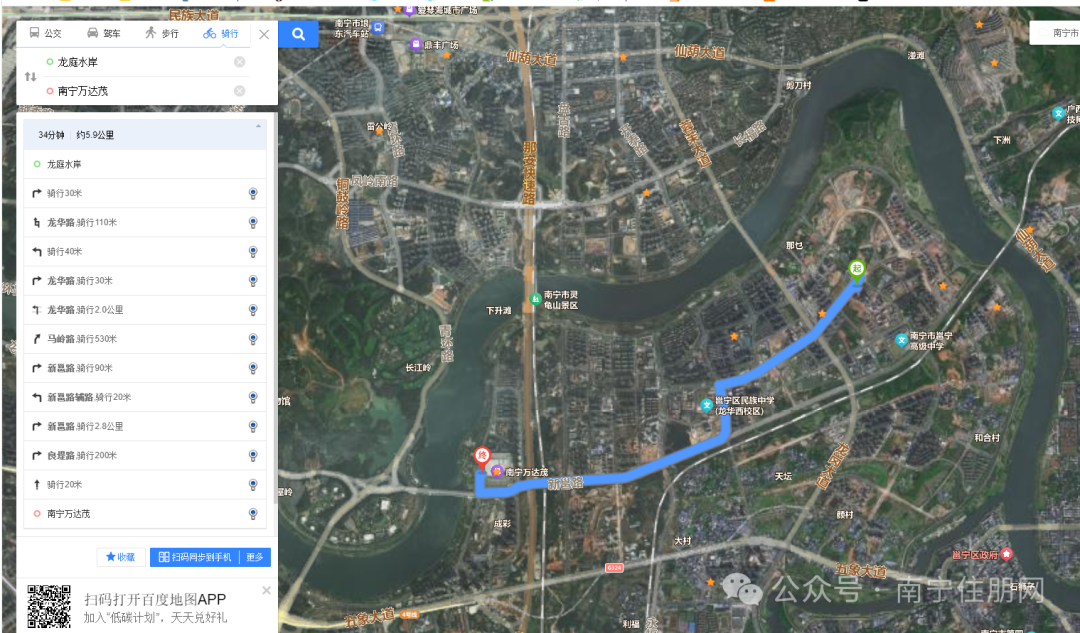Switch to the 驾车 driving tab
Screen dimensions: 1080x633
click(x=103, y=33)
